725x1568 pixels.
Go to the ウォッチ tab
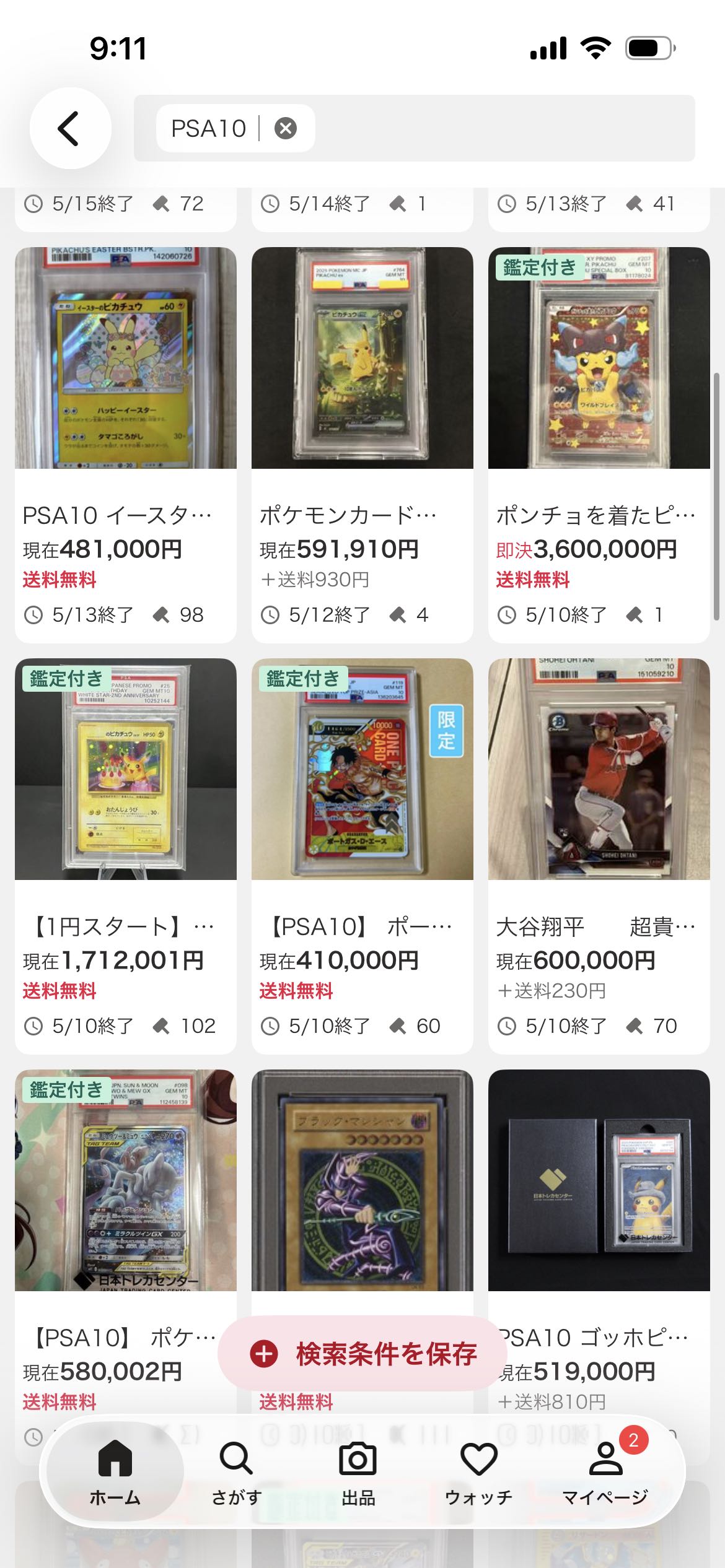click(478, 1473)
